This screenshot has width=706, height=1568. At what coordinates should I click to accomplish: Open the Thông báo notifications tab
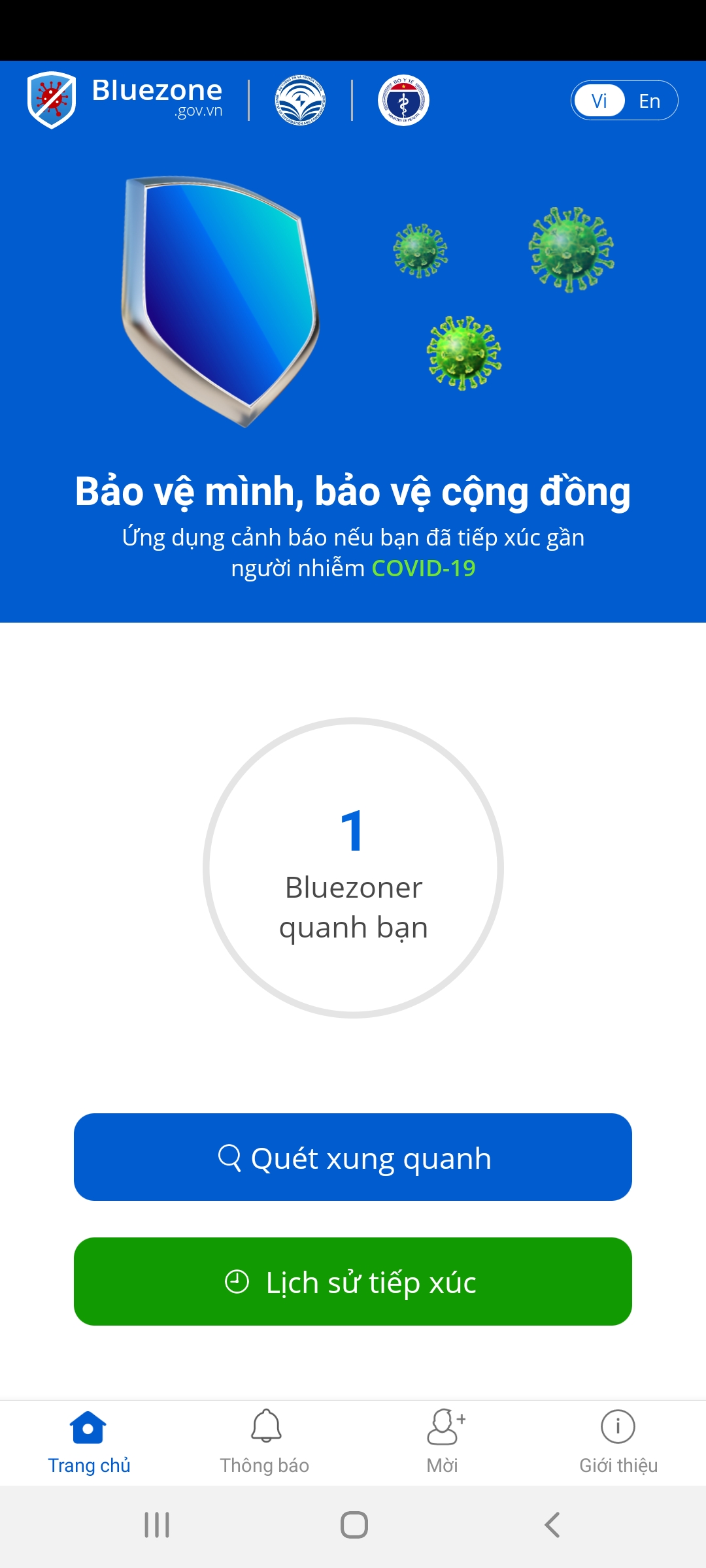[x=265, y=1442]
